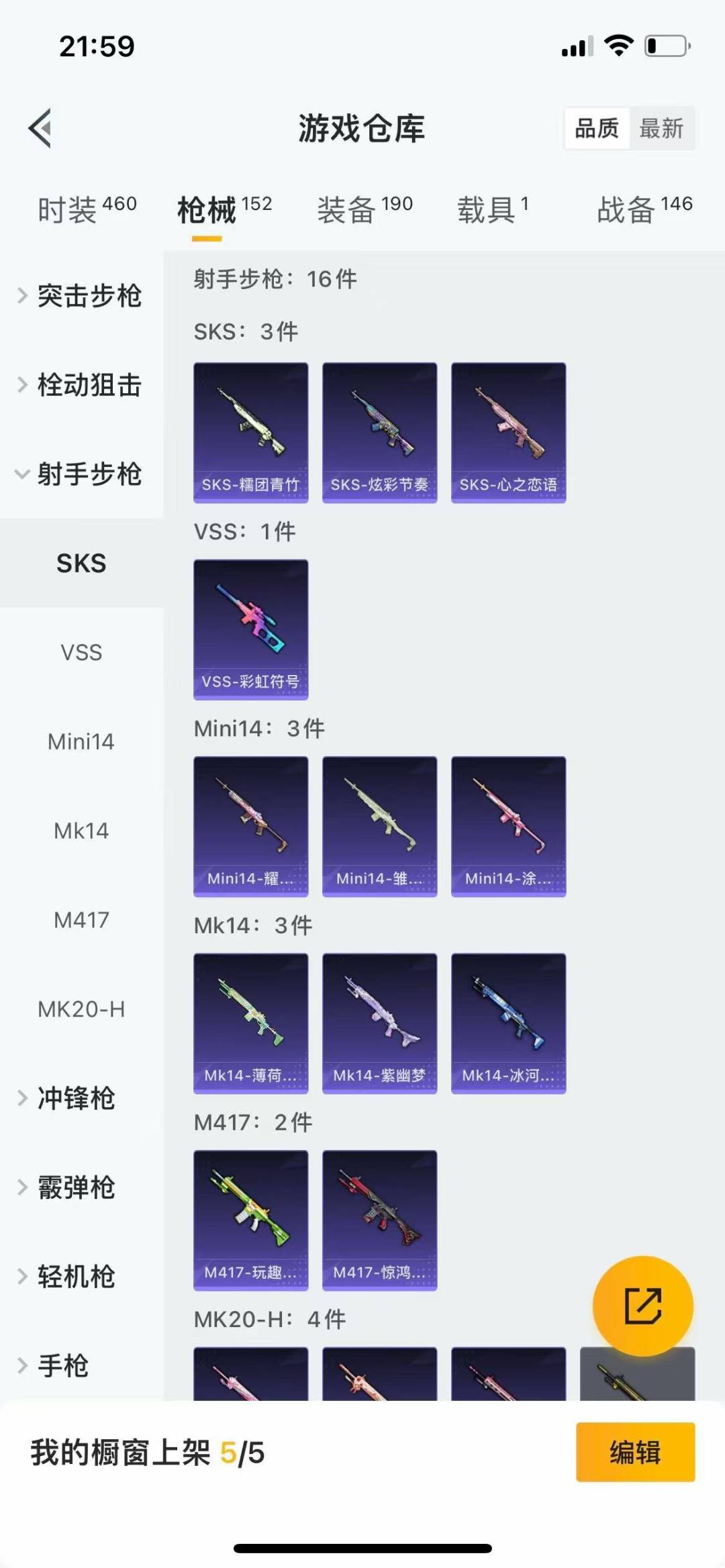Open the M417-惊鸿 skin tile

[379, 1220]
